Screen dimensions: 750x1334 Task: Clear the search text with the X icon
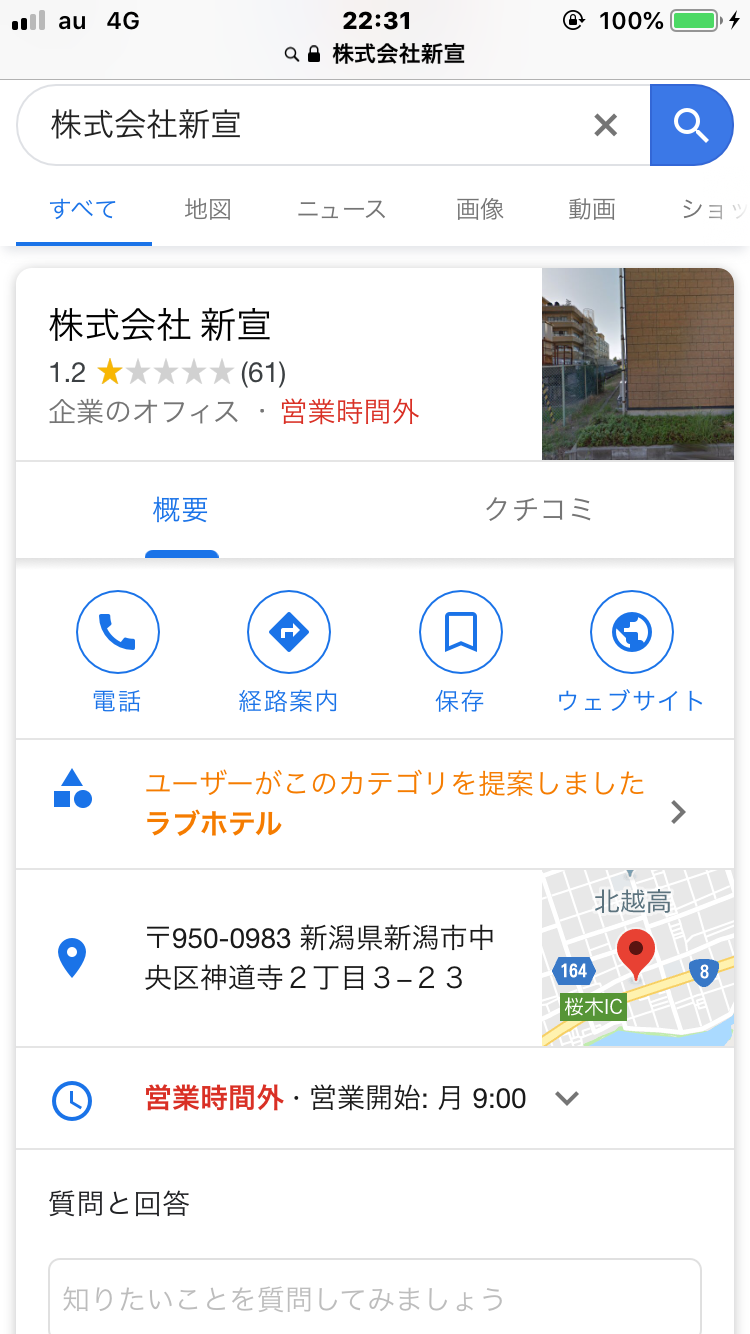[x=605, y=125]
